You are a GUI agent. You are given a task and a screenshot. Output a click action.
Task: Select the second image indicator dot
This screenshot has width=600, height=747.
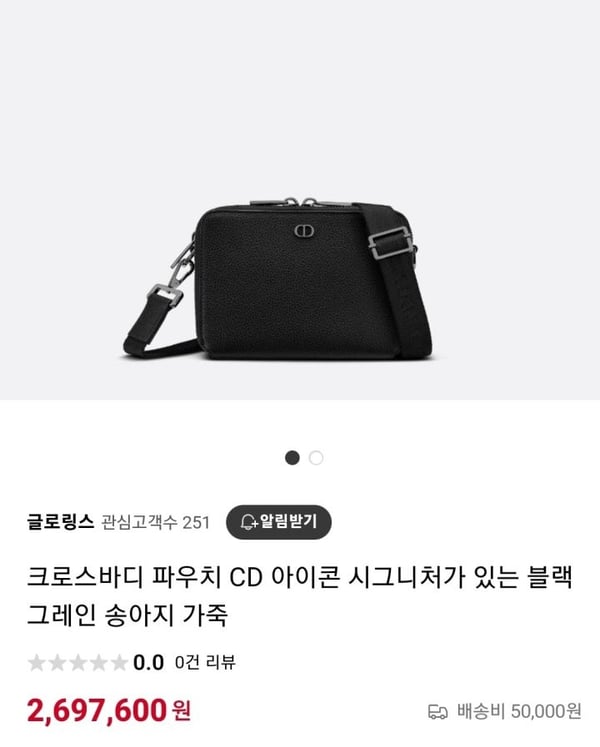pos(316,458)
